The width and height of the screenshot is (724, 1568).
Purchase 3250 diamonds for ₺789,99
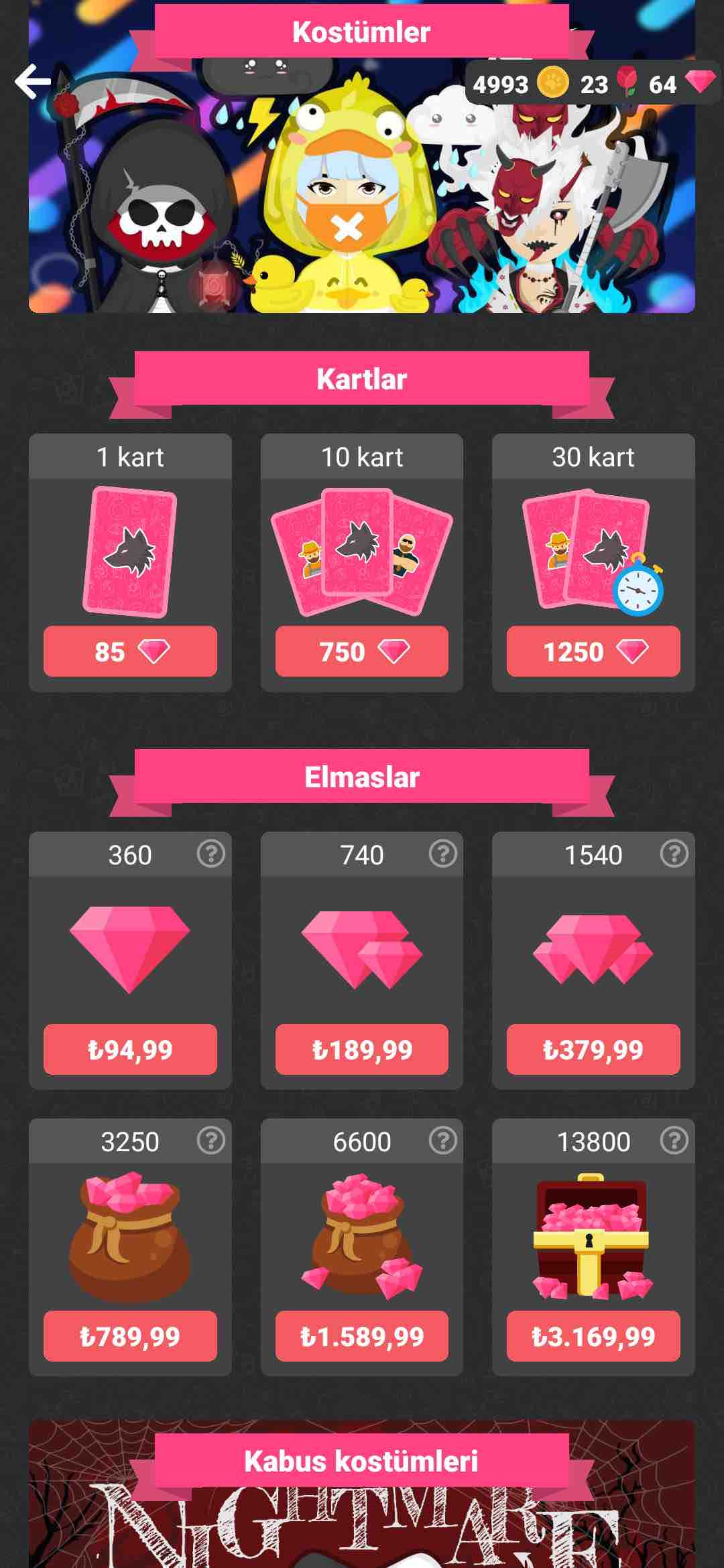click(x=130, y=1336)
